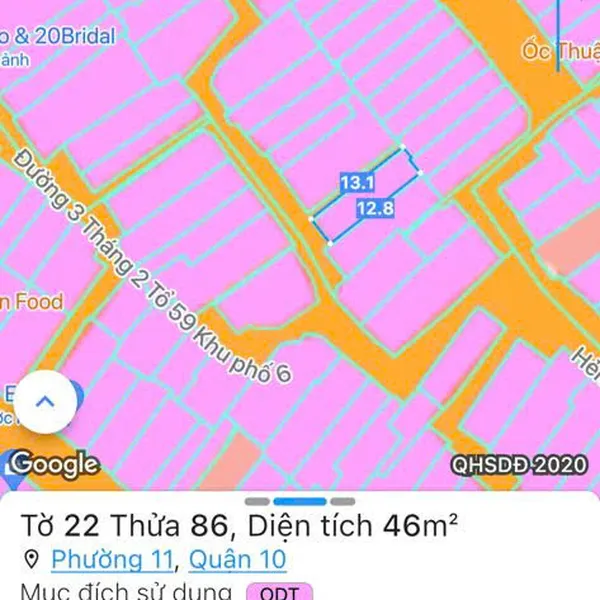This screenshot has width=600, height=600.
Task: Tap the ODT land-use chip
Action: tap(279, 591)
